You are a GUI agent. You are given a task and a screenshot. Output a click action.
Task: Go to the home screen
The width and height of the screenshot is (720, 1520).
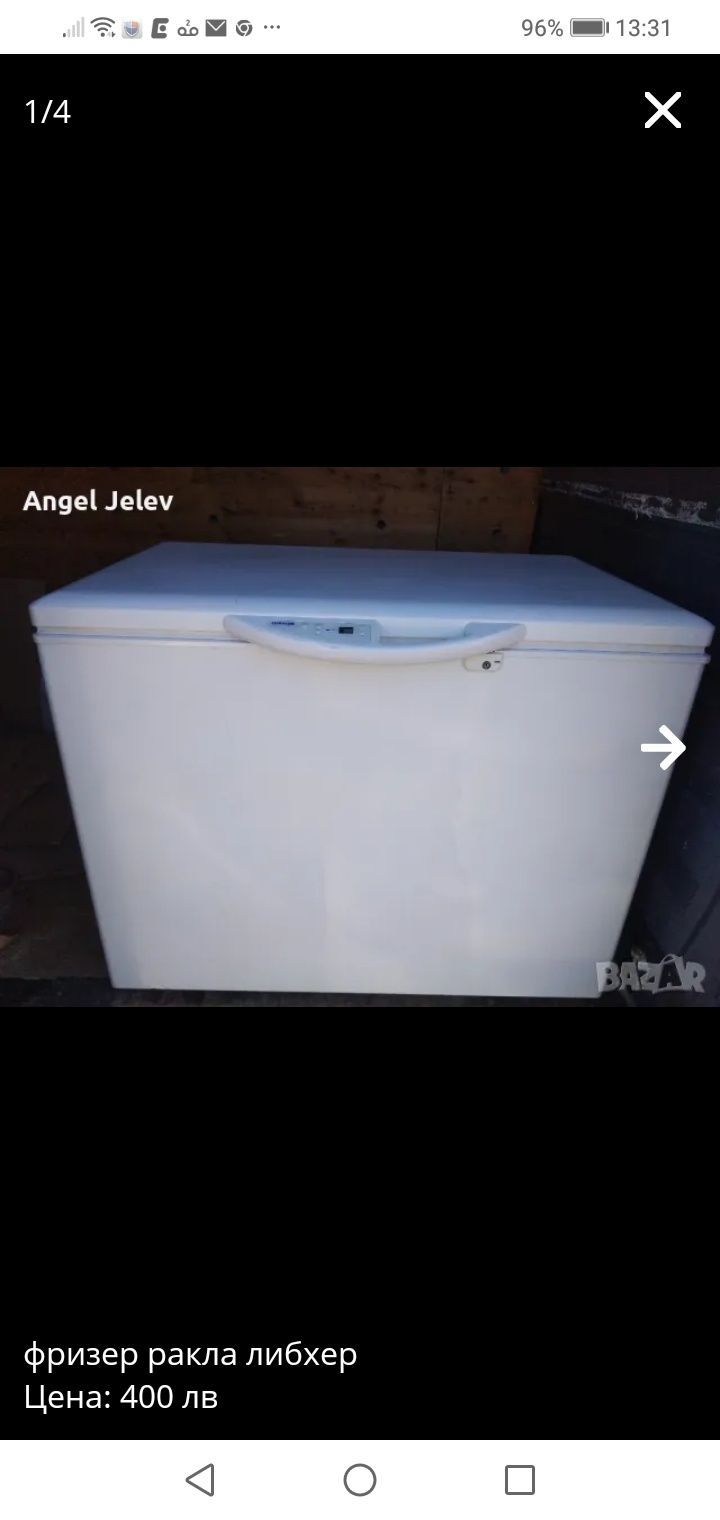360,1479
